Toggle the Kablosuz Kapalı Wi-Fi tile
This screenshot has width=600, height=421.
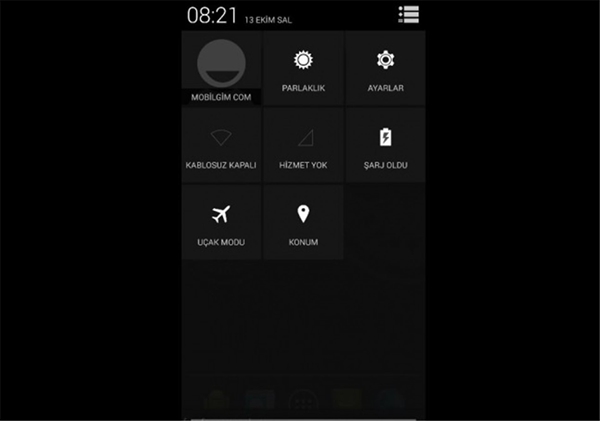[x=221, y=145]
